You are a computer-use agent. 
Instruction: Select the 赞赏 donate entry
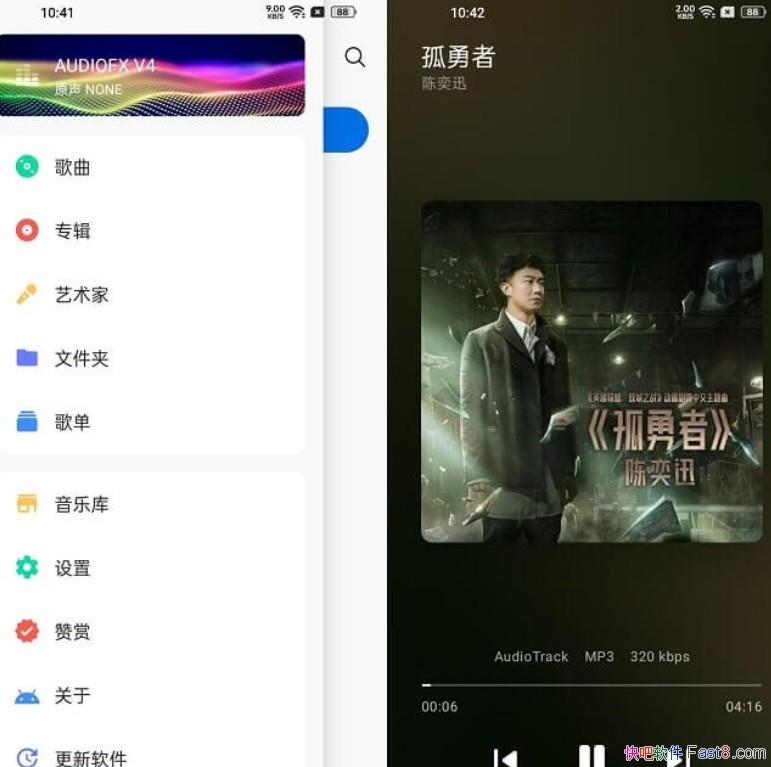click(72, 631)
